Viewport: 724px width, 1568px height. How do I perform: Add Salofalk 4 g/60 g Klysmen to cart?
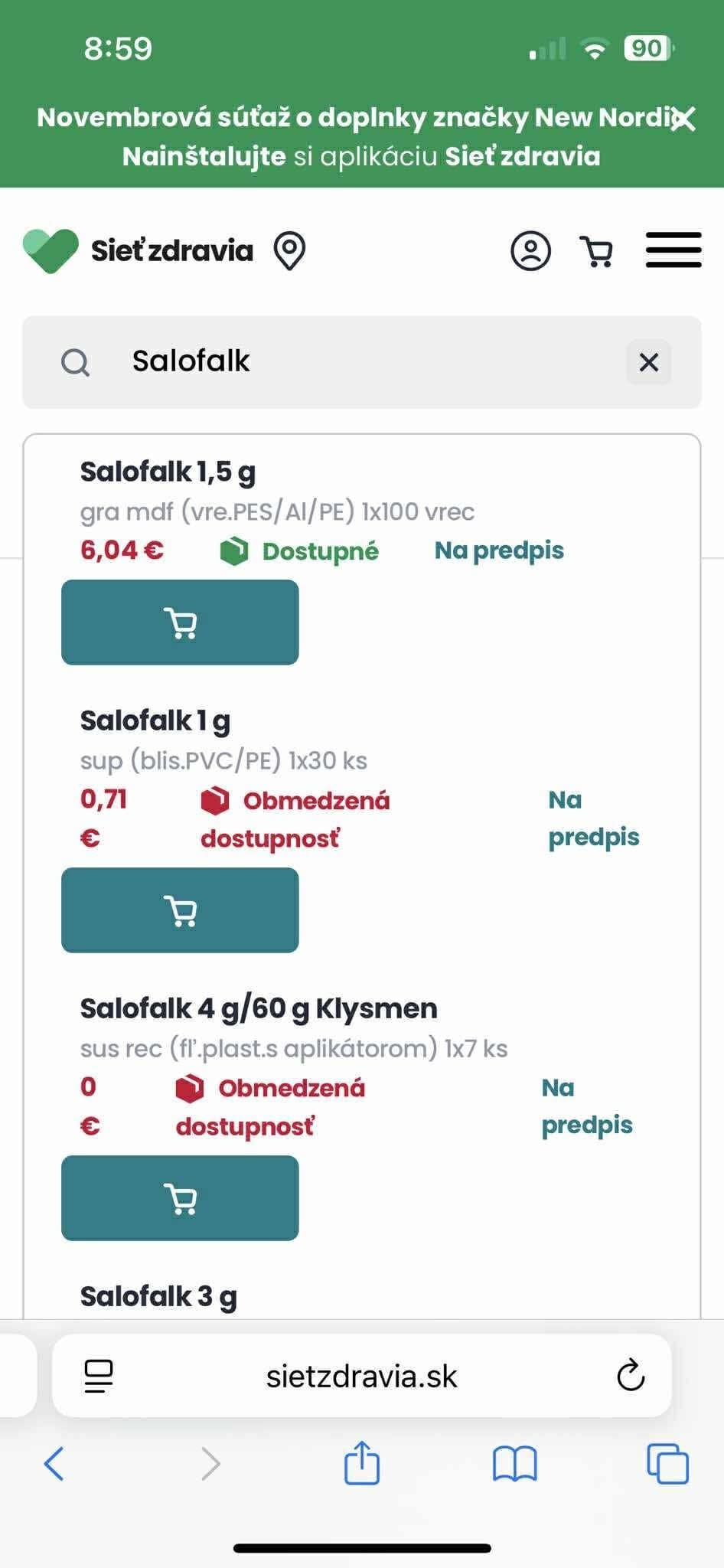[180, 1198]
